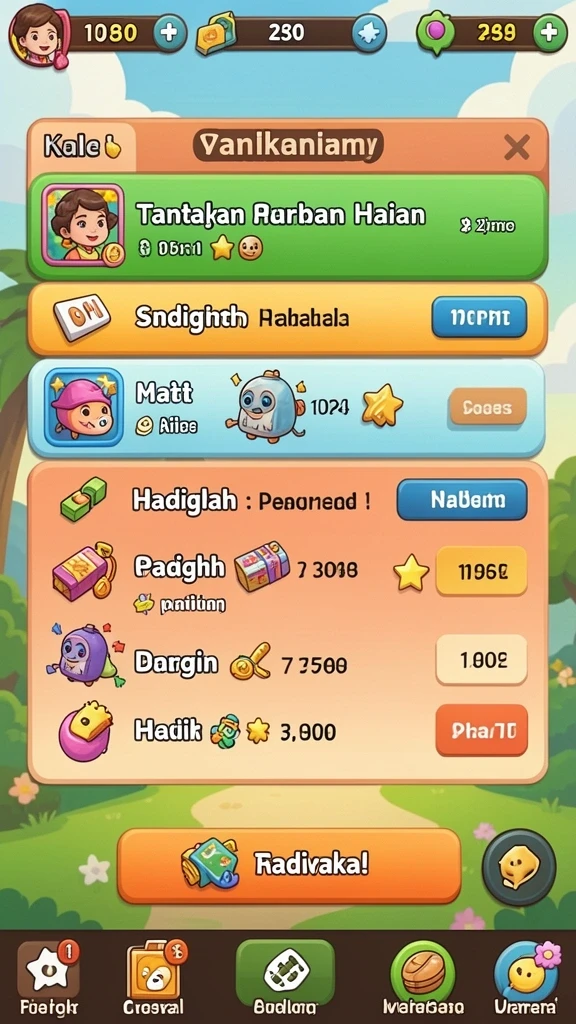Tap the orange Phar70 button for Hadik

481,730
